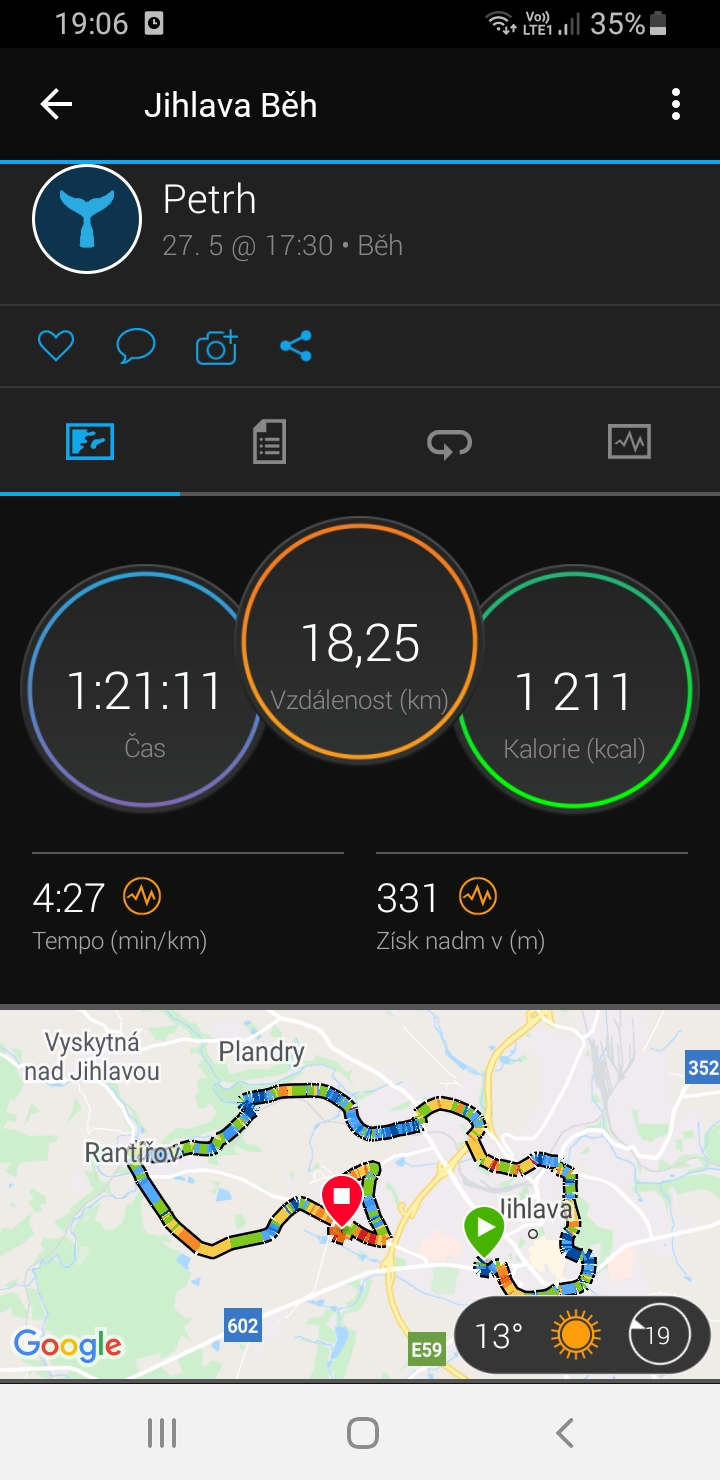Select the overview summary tab
The height and width of the screenshot is (1480, 720).
90,441
